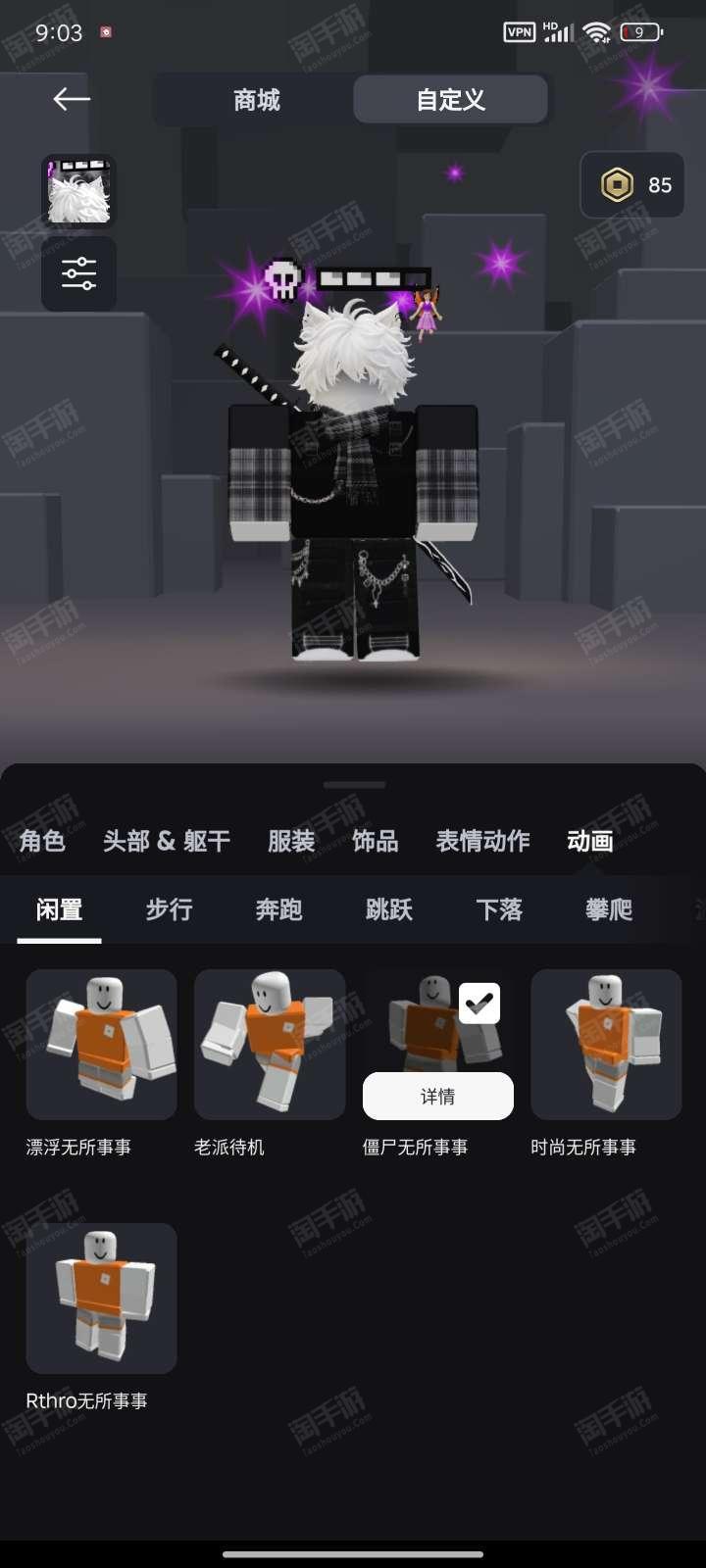Open the 饰品 category

[x=376, y=841]
